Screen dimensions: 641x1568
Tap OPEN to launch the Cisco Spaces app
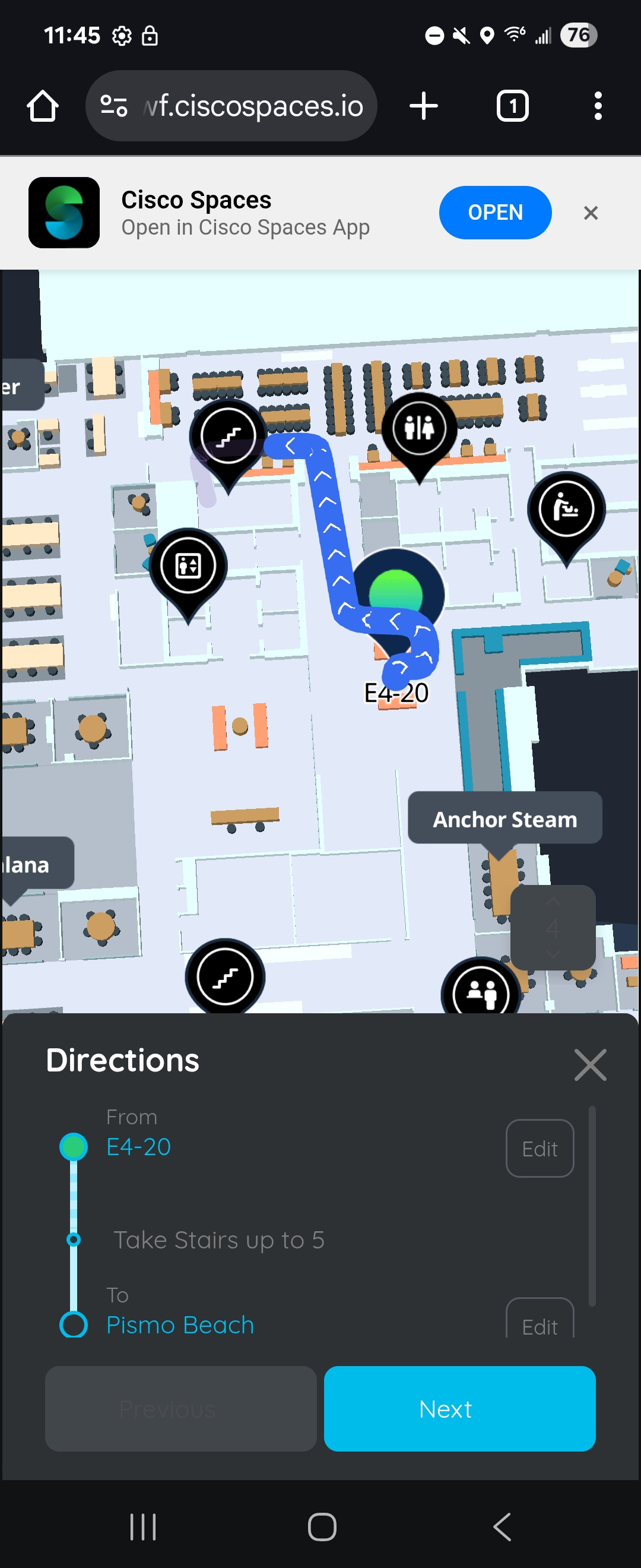pyautogui.click(x=495, y=213)
